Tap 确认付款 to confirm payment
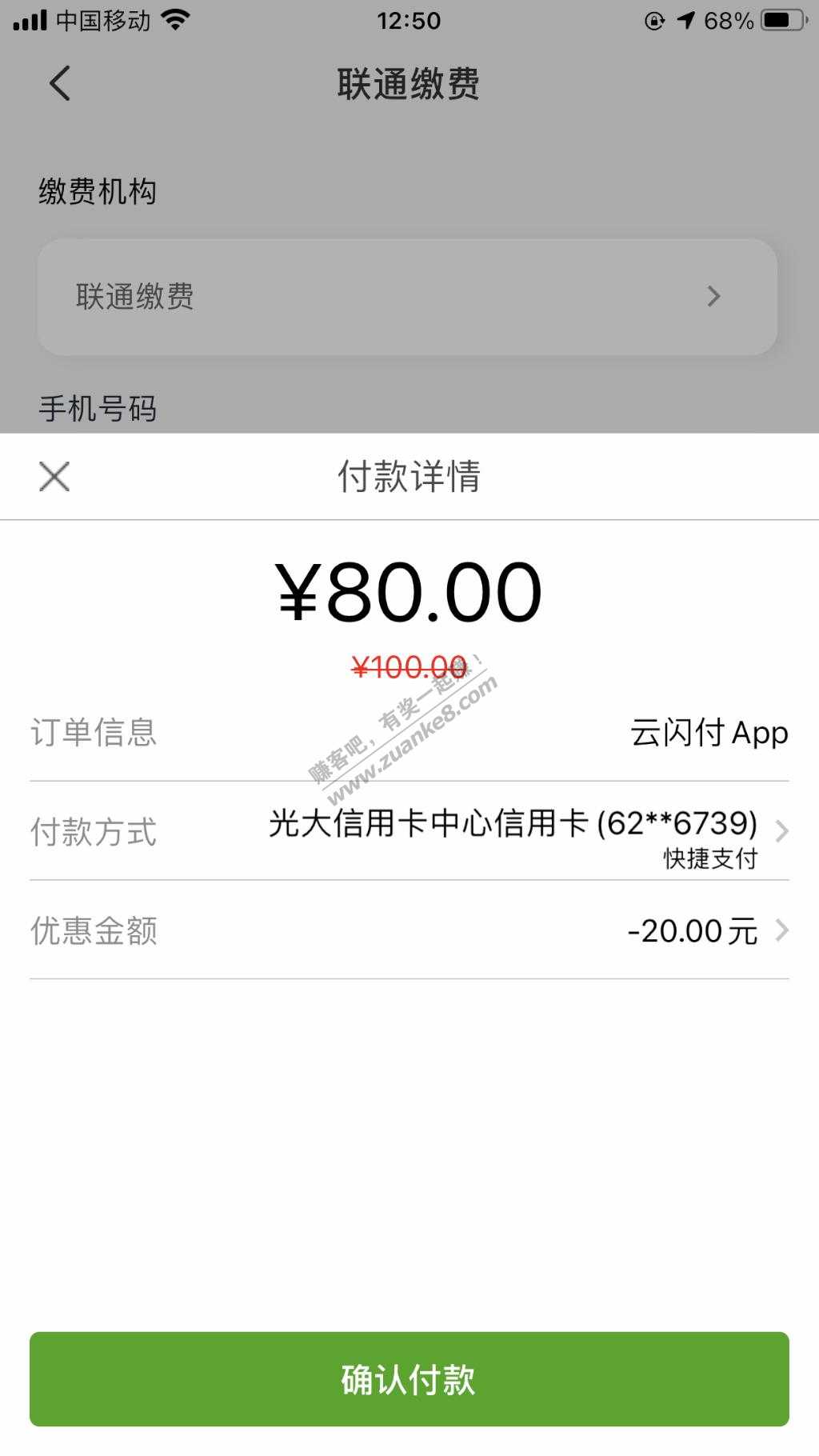 (x=409, y=1379)
